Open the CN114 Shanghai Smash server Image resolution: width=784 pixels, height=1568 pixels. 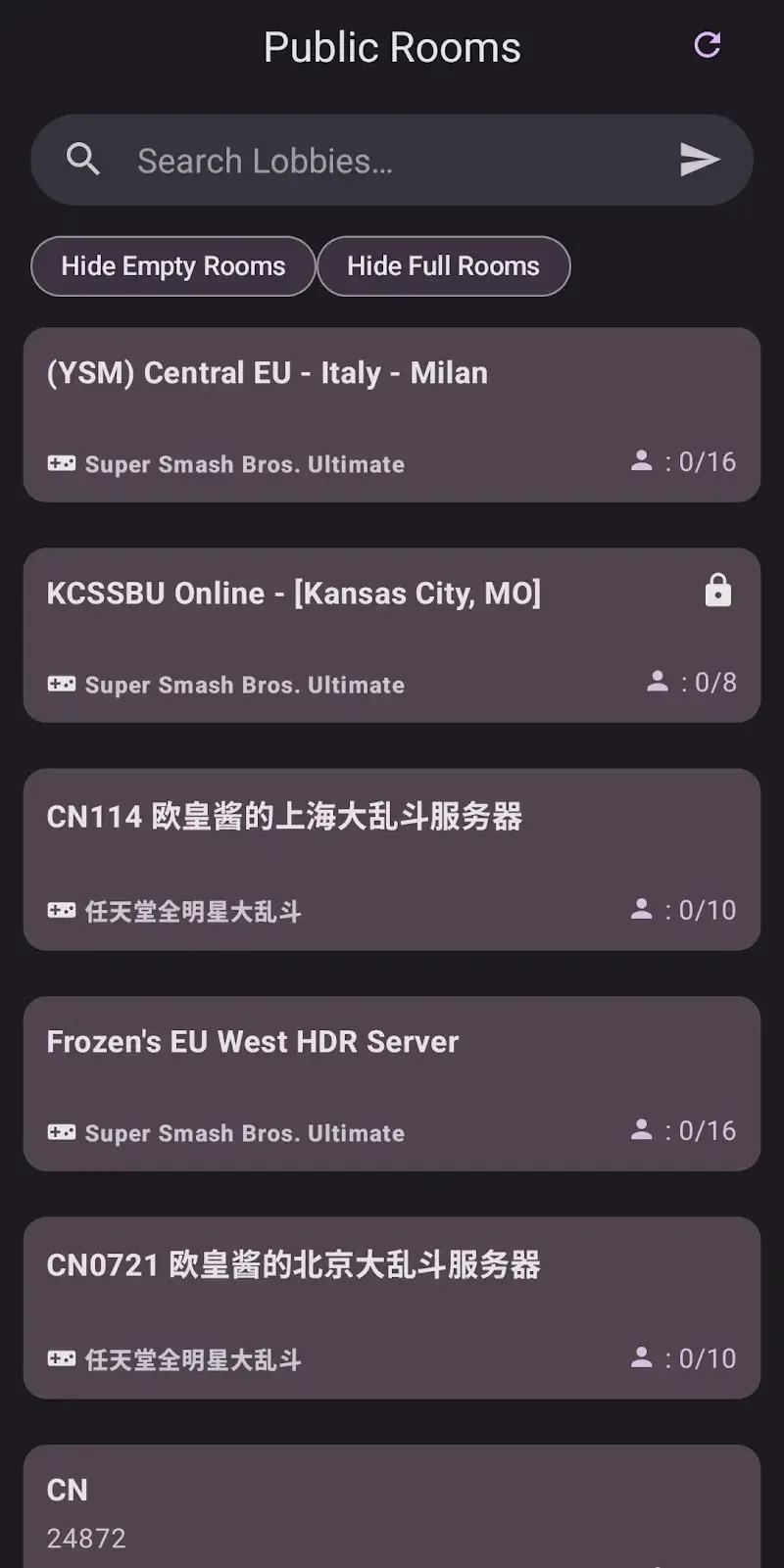click(x=392, y=860)
